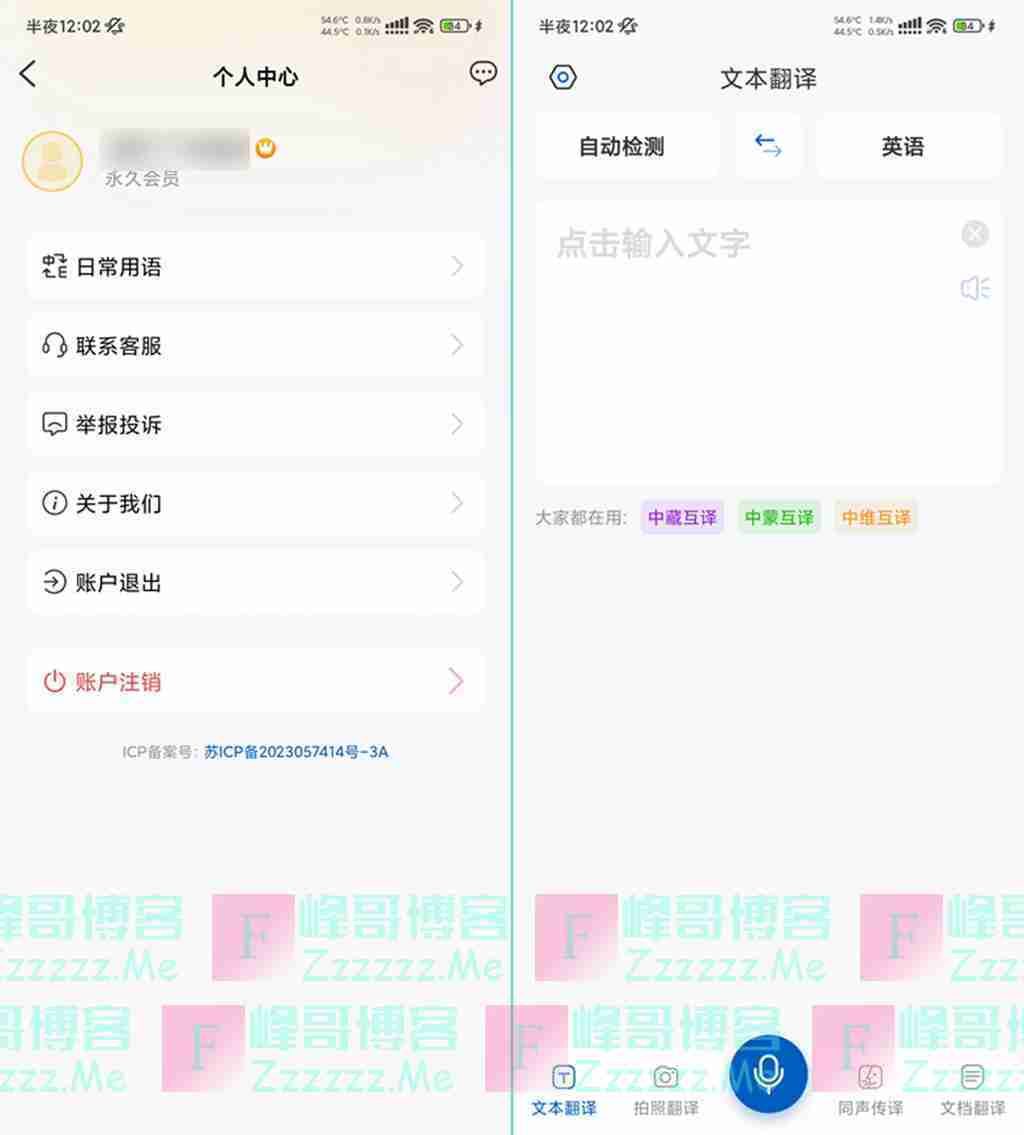
Task: Go back from the 个人中心 page
Action: (28, 74)
